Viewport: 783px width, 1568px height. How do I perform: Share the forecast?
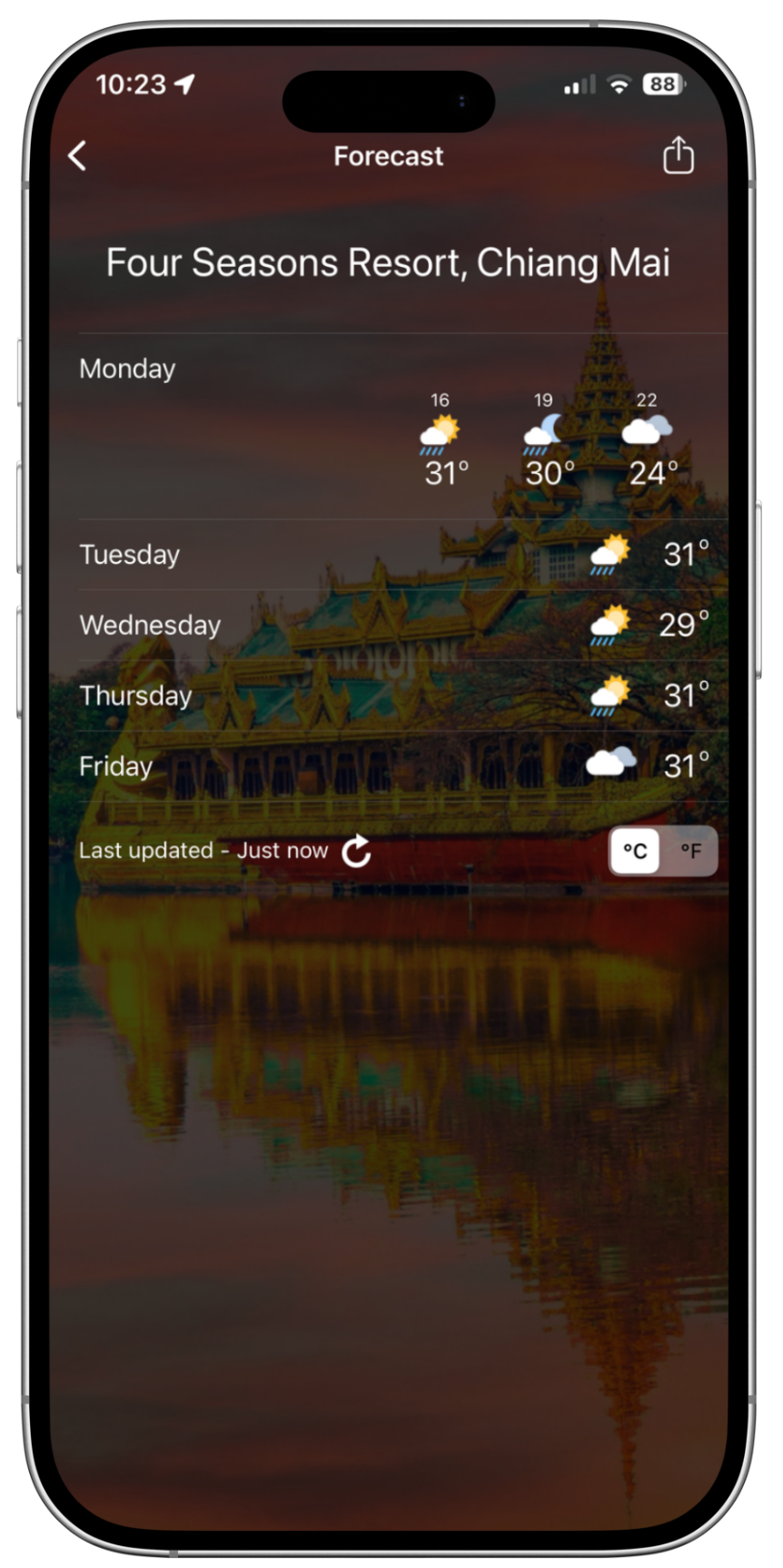pos(678,155)
